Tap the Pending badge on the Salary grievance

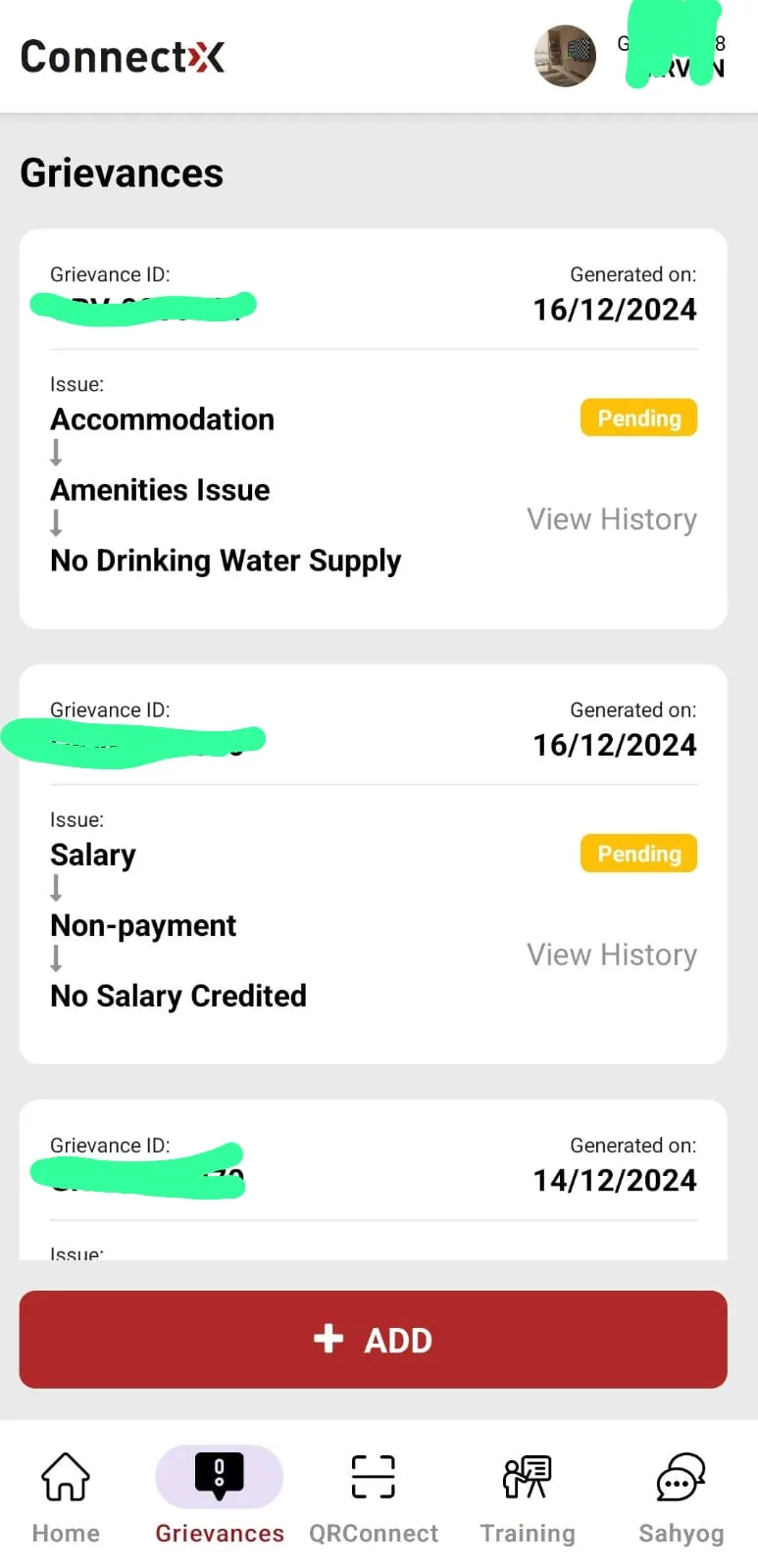click(638, 853)
